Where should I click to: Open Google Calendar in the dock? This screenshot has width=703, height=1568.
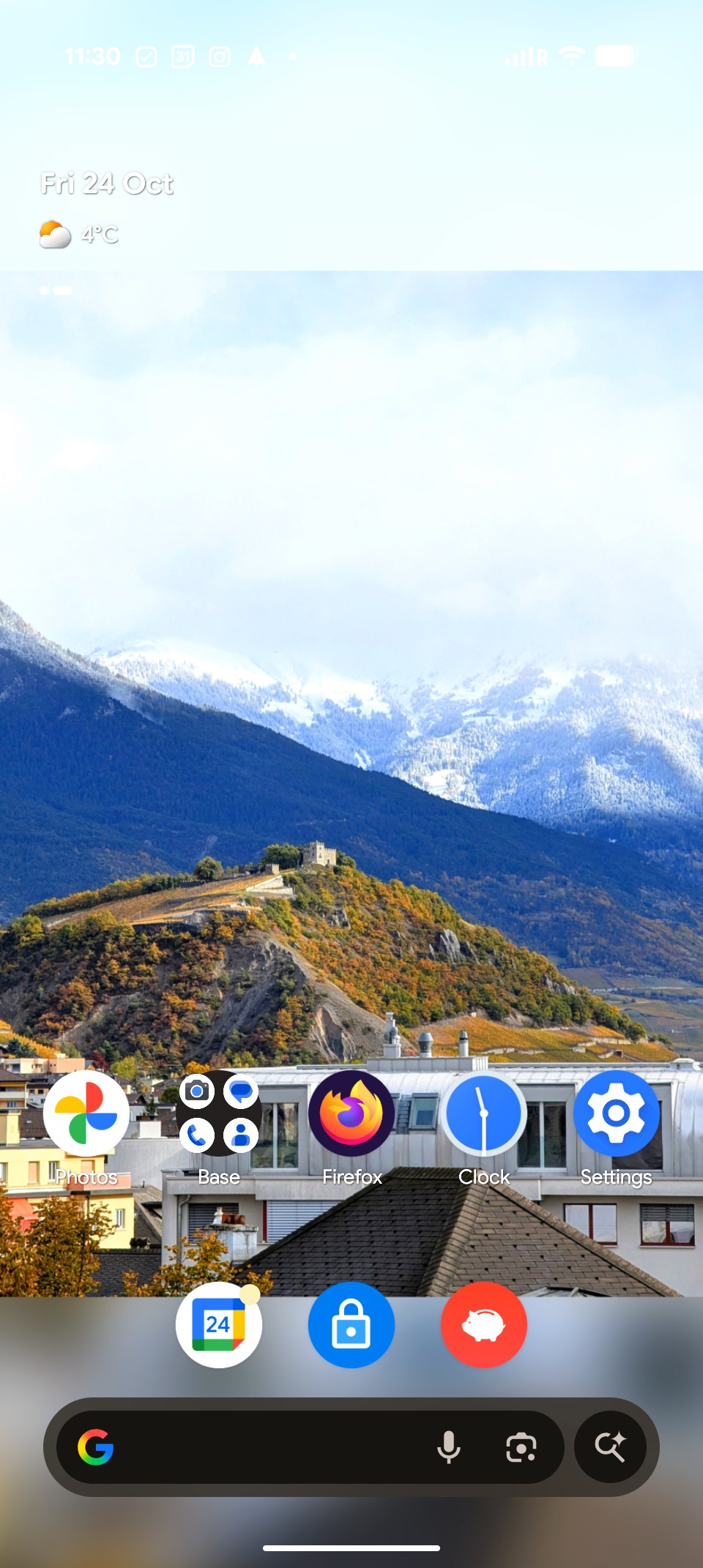coord(218,1325)
